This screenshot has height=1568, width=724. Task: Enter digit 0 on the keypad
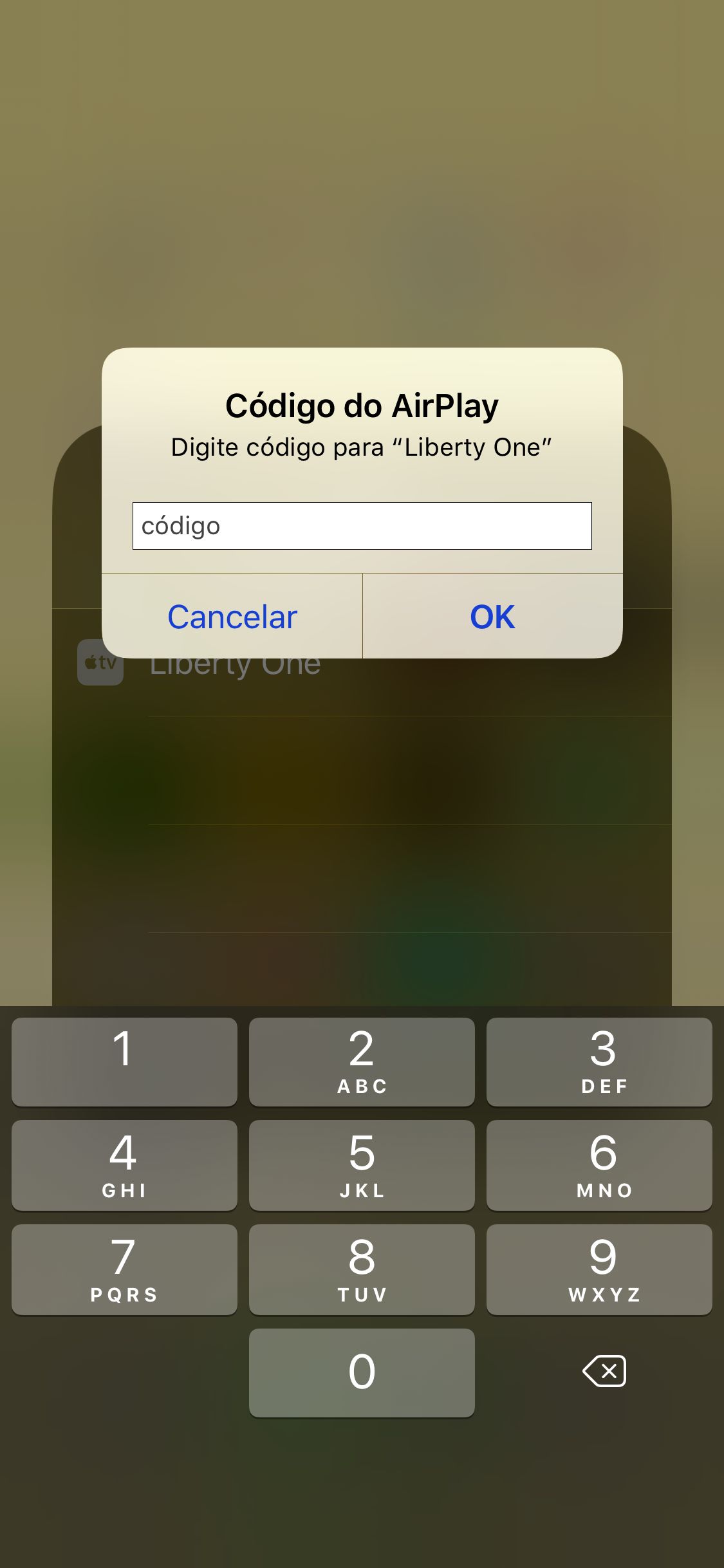pyautogui.click(x=362, y=1373)
